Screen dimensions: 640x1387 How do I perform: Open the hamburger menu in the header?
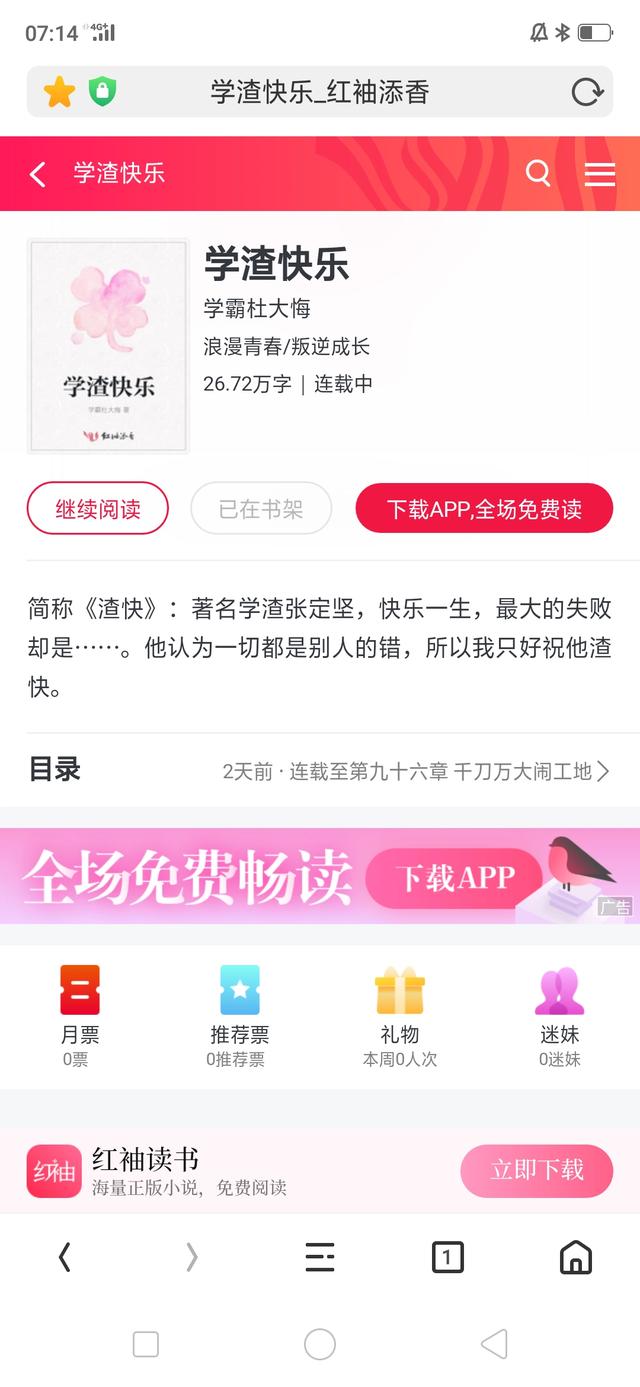pyautogui.click(x=599, y=174)
